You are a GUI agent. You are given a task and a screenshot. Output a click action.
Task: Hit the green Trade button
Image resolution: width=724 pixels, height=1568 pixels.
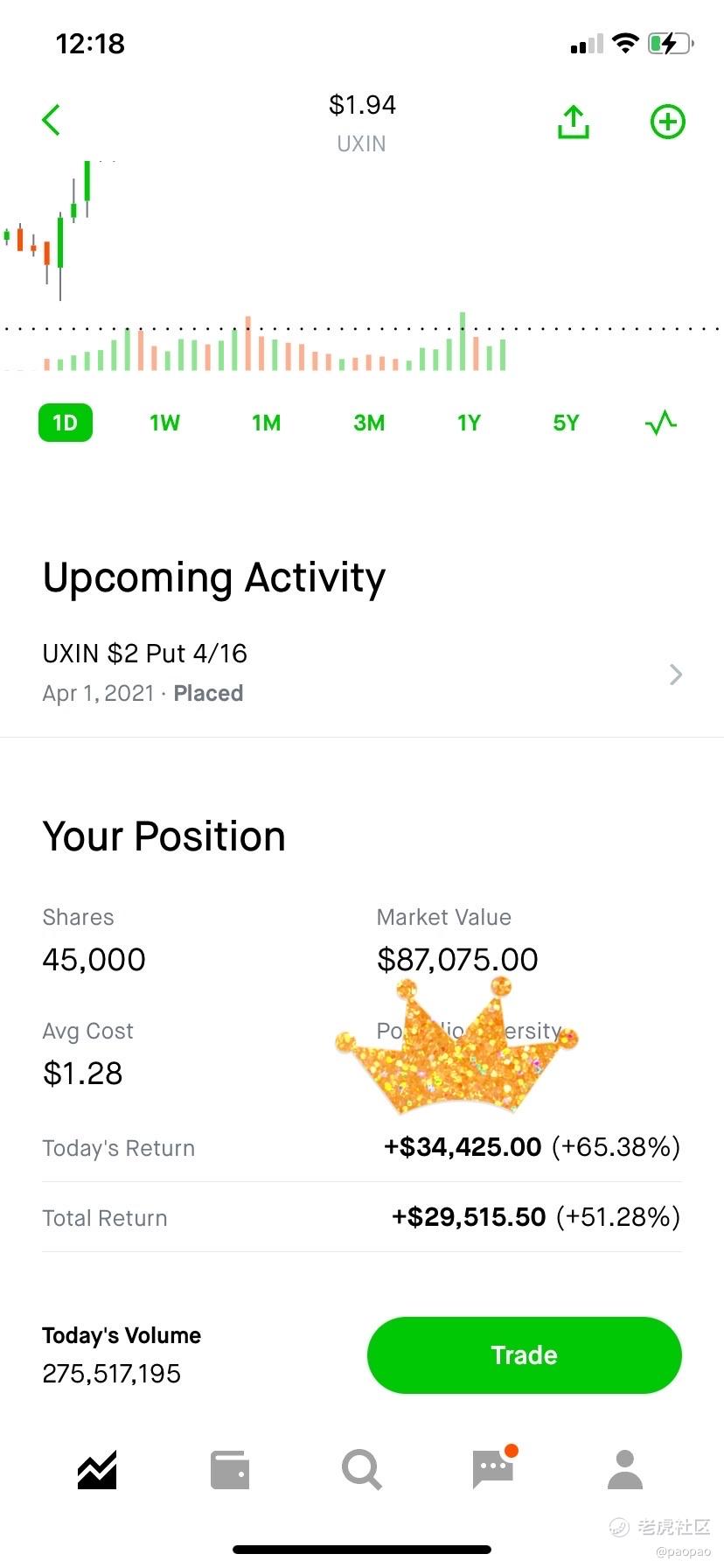click(524, 1354)
